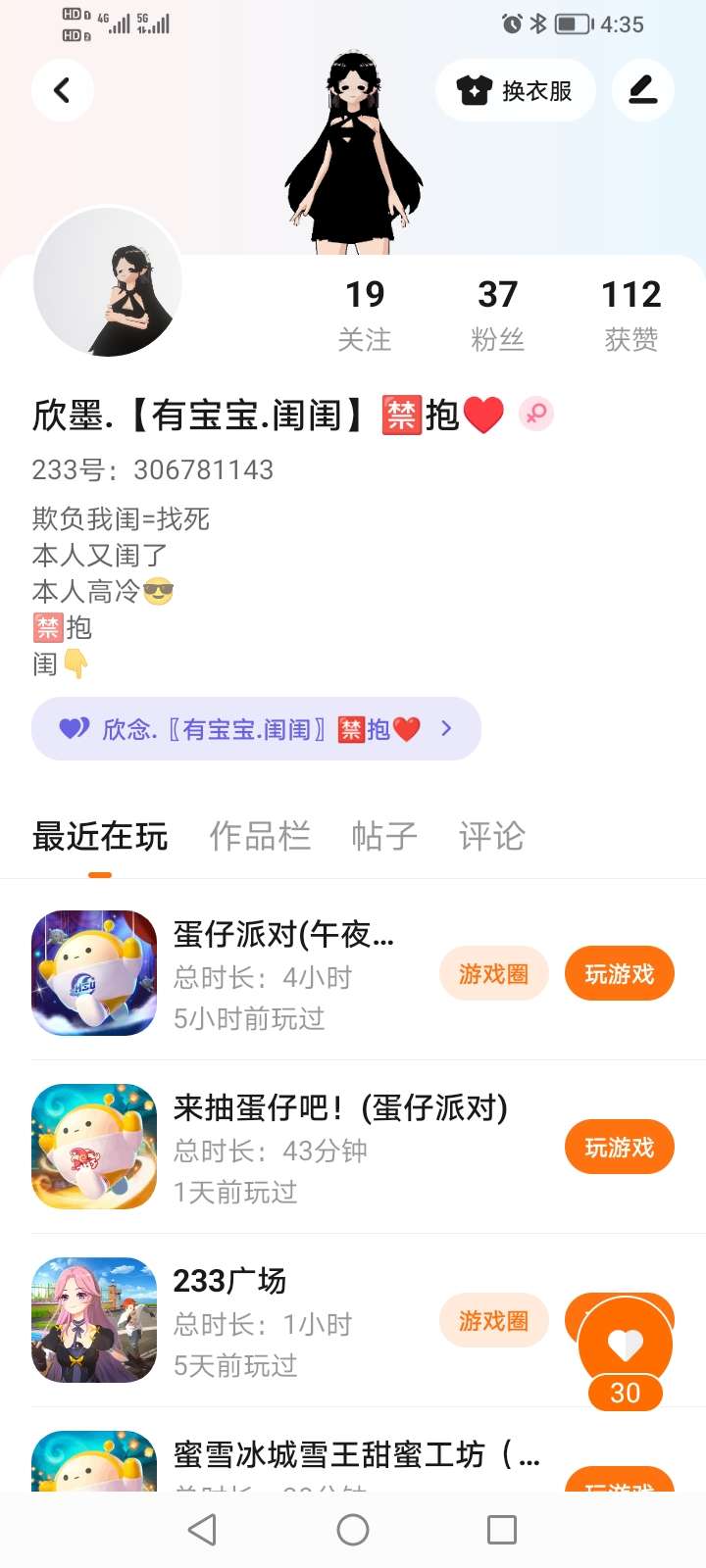Open the edit profile pencil icon
This screenshot has height=1568, width=706.
pyautogui.click(x=643, y=90)
